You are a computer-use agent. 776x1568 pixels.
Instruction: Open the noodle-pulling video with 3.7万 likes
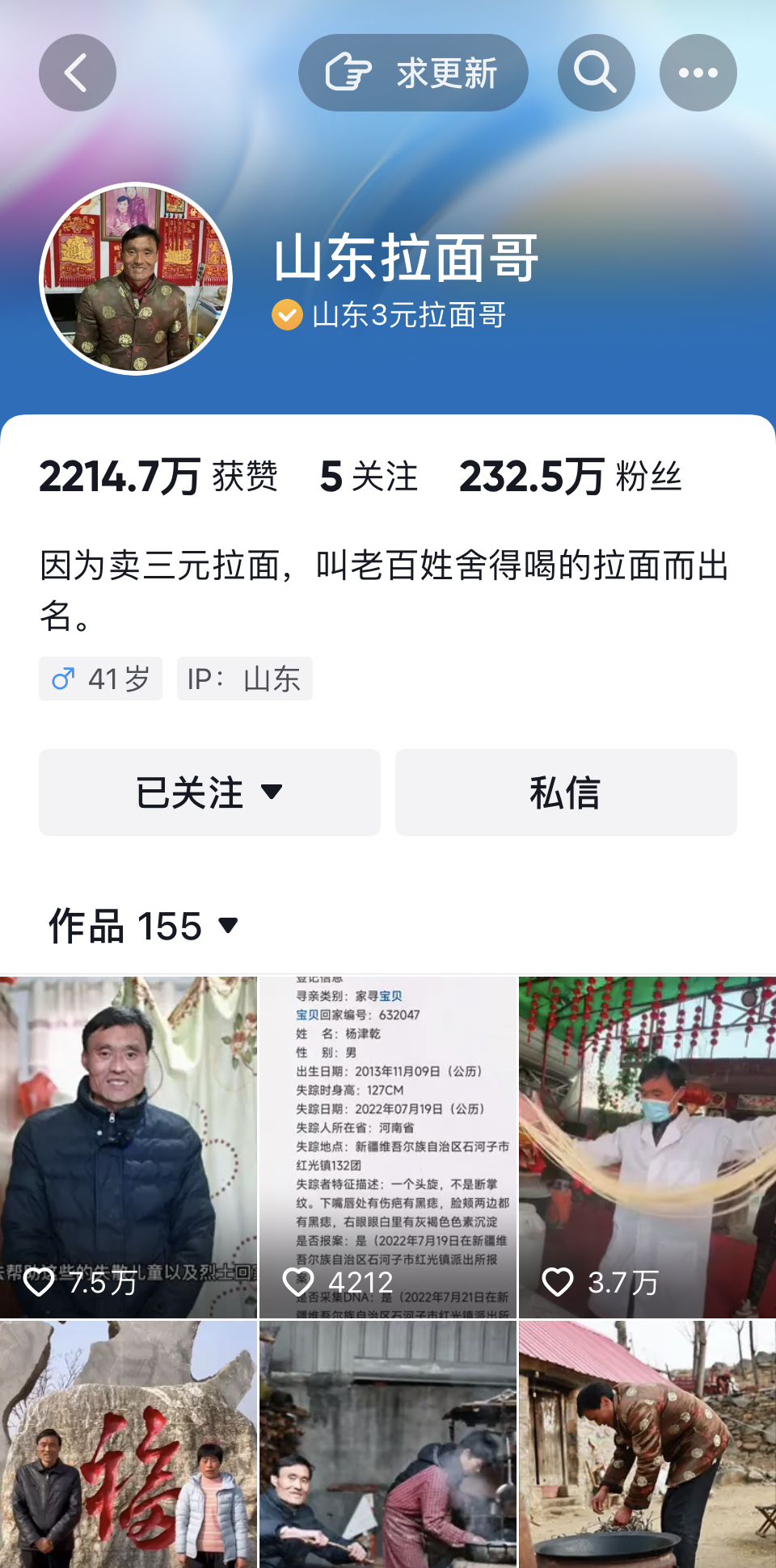[647, 1147]
